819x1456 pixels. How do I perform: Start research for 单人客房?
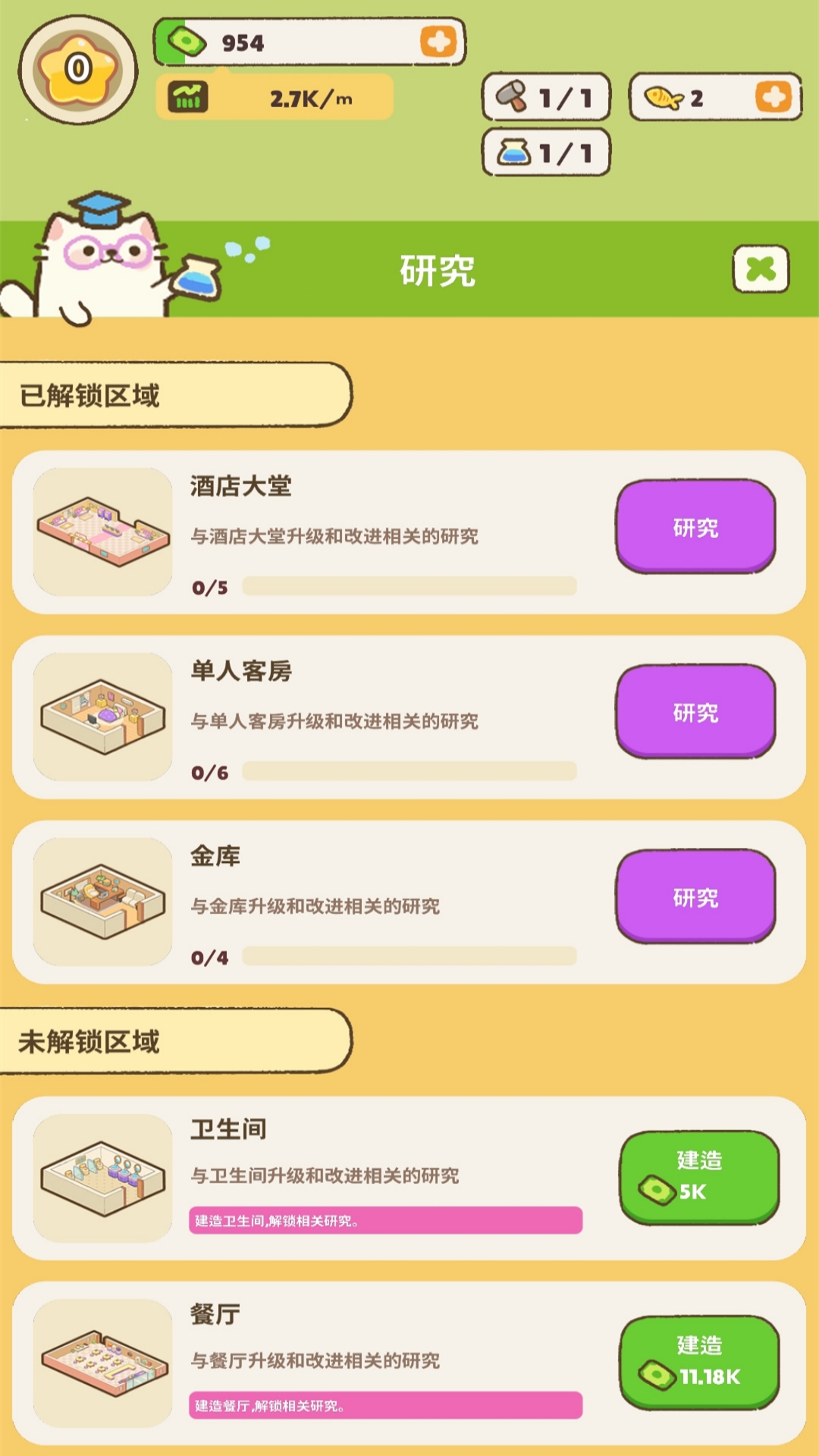[695, 711]
